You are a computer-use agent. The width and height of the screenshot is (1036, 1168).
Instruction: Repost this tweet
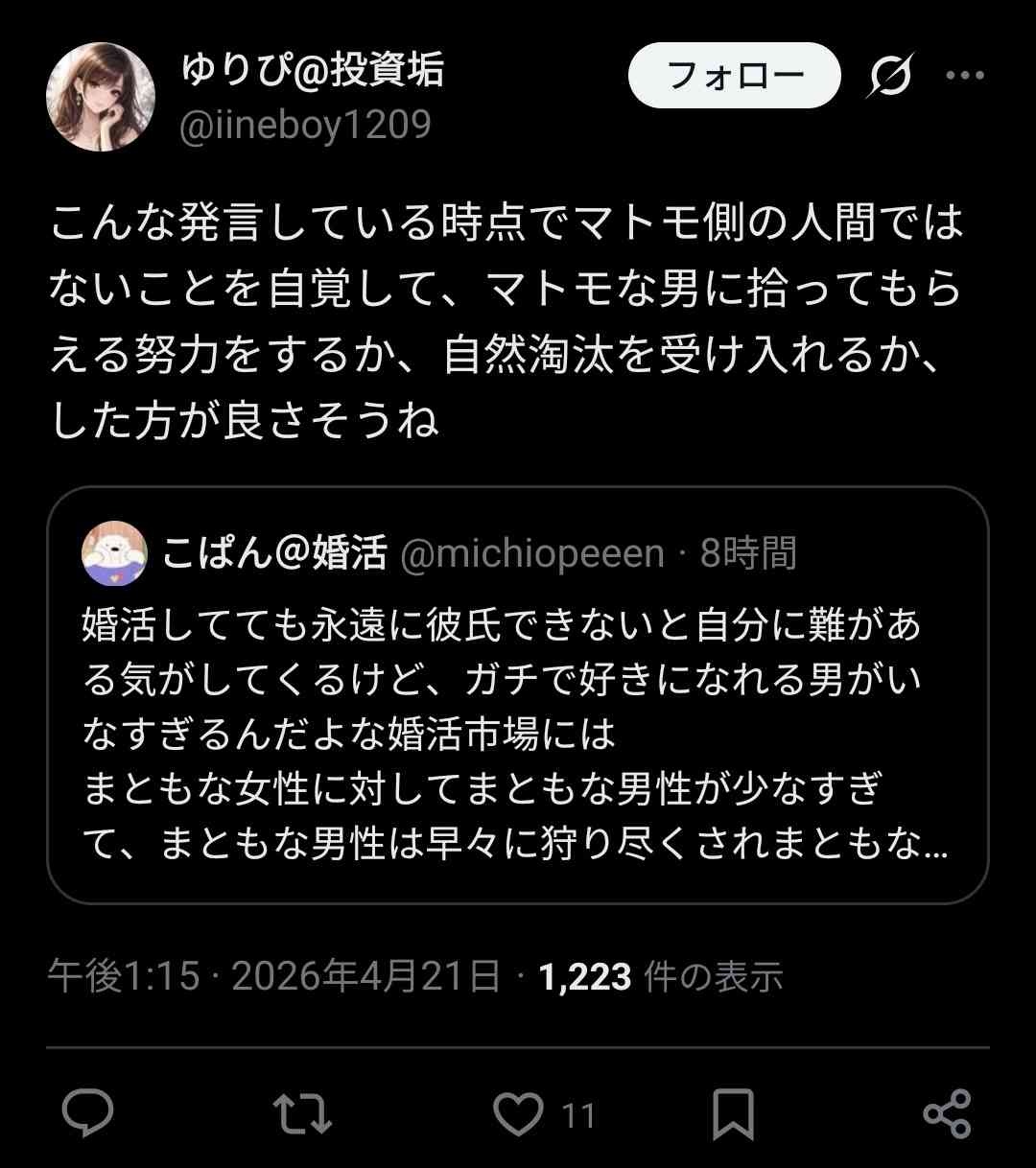point(302,1113)
